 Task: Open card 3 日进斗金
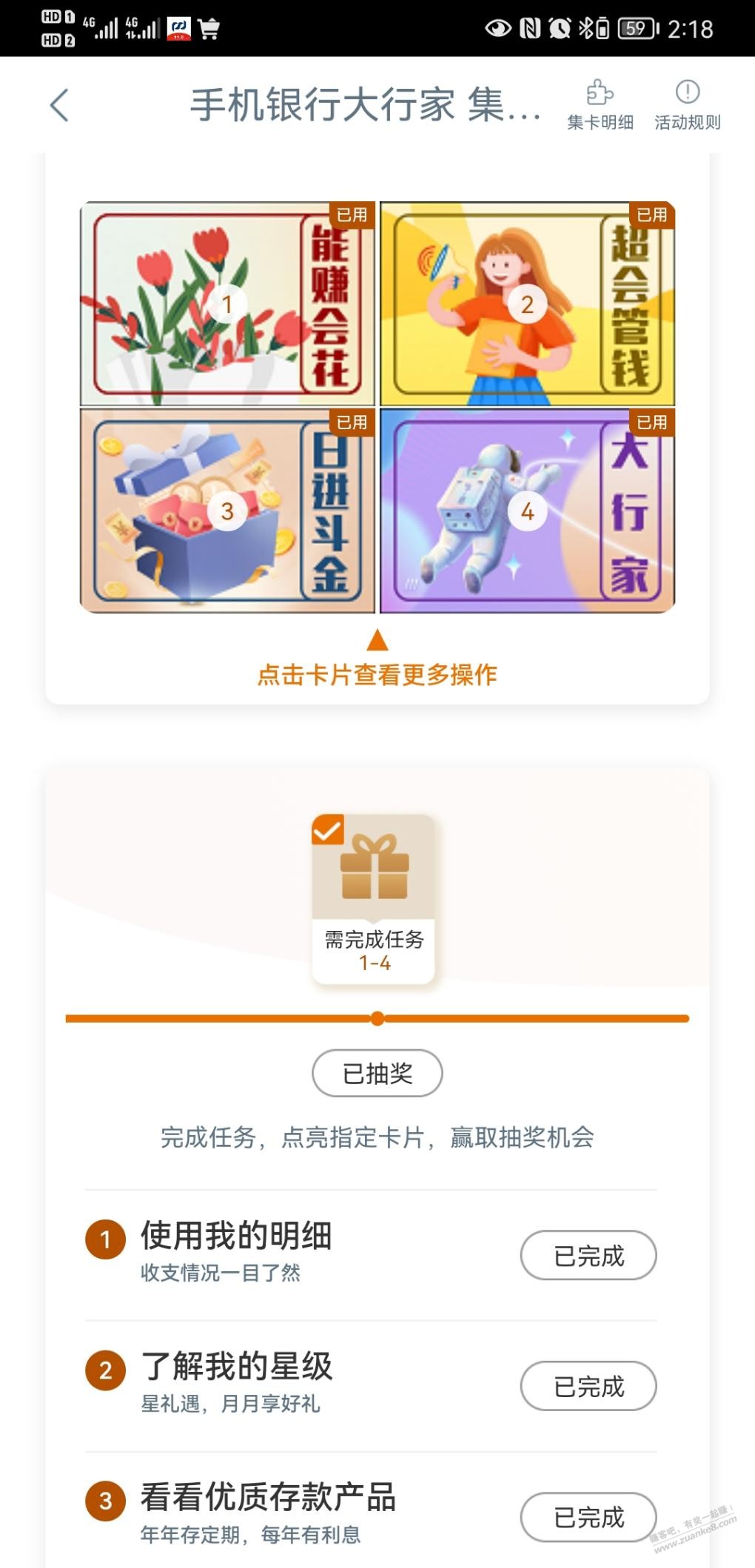pyautogui.click(x=227, y=511)
